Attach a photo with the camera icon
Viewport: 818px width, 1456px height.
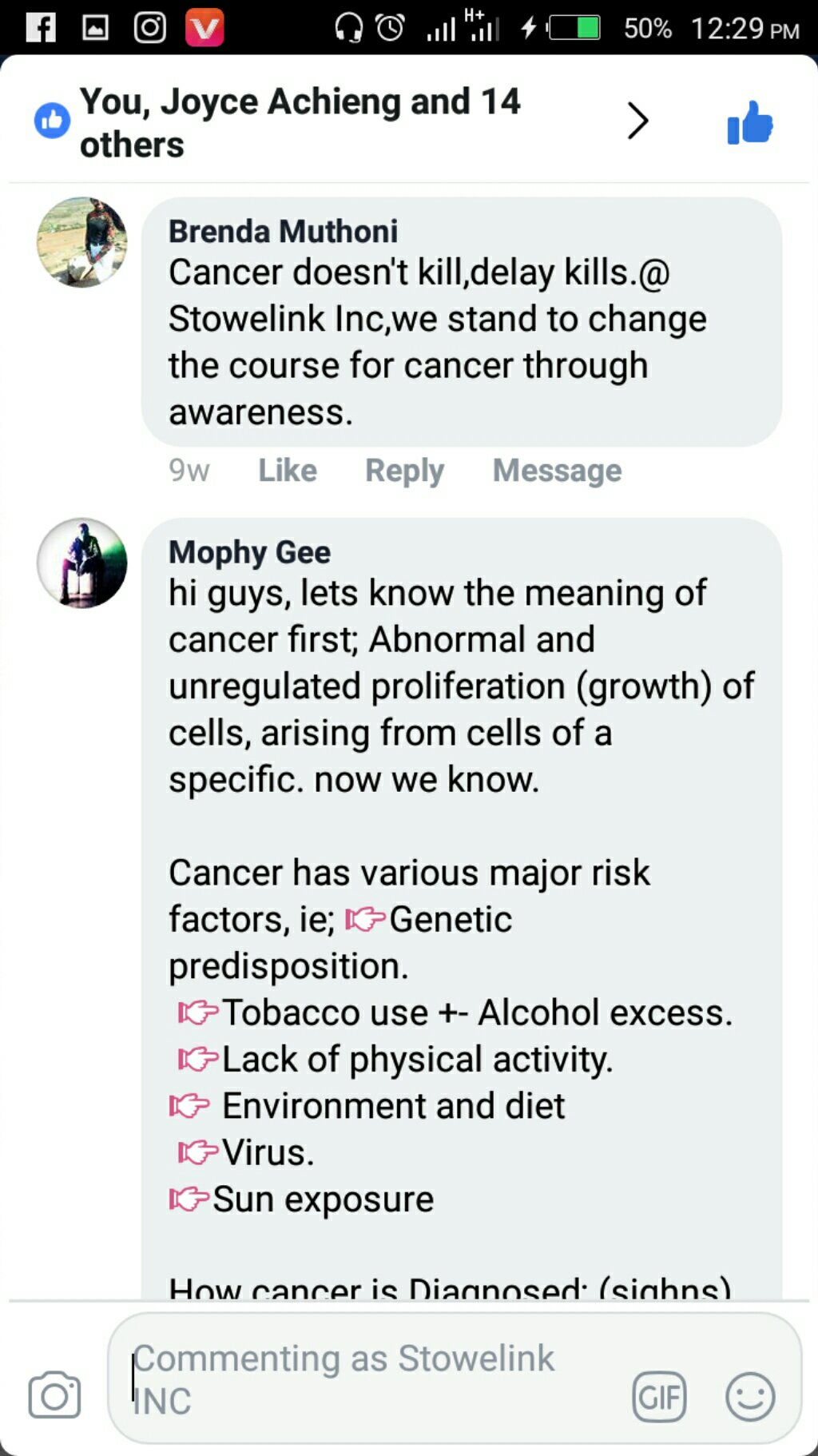54,1395
